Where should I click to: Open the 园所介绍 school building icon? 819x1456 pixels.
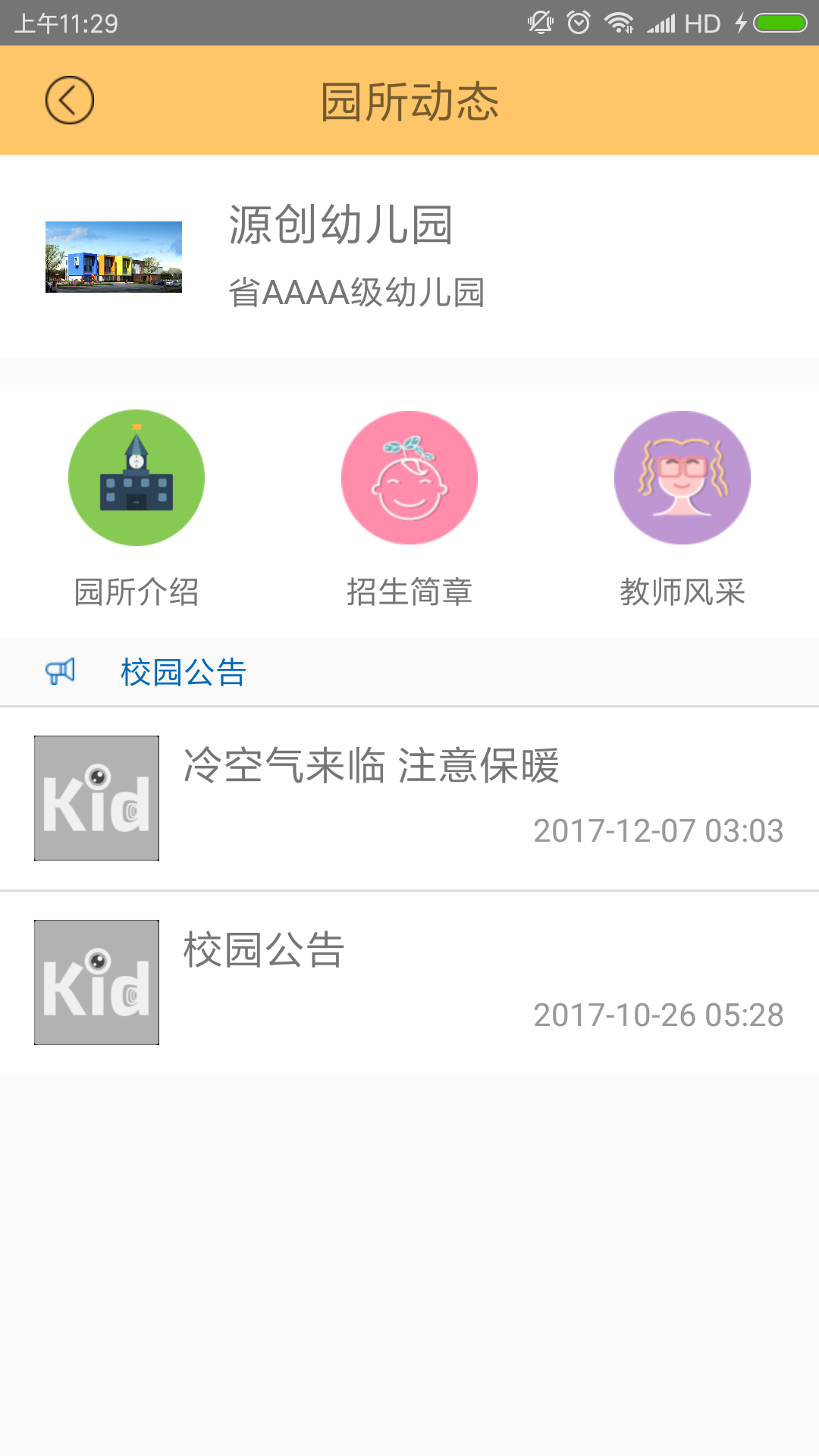(136, 478)
